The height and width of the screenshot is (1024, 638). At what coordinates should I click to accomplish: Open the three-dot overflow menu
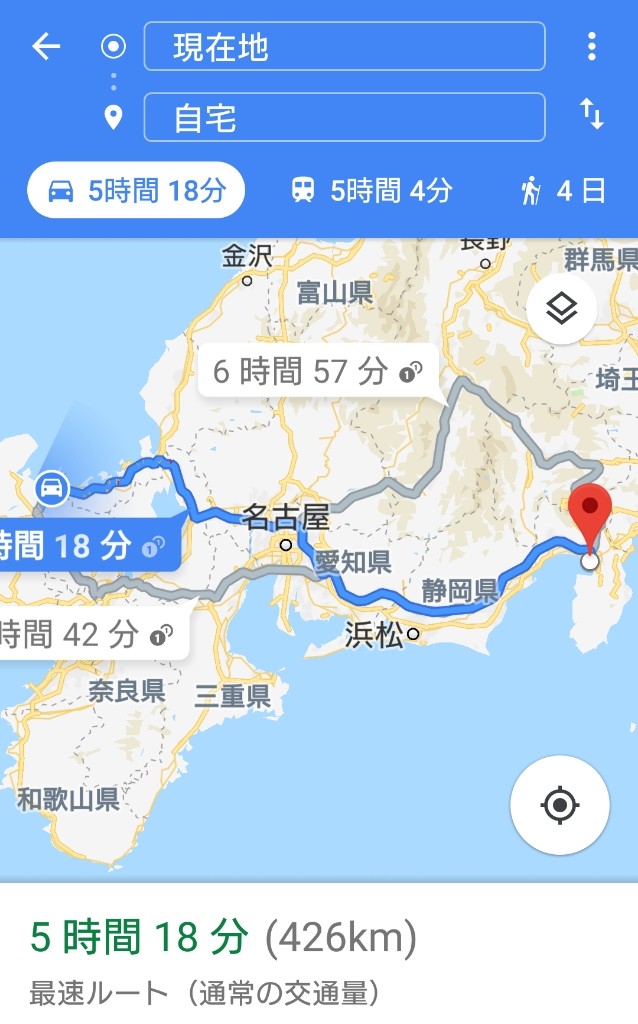pos(592,46)
